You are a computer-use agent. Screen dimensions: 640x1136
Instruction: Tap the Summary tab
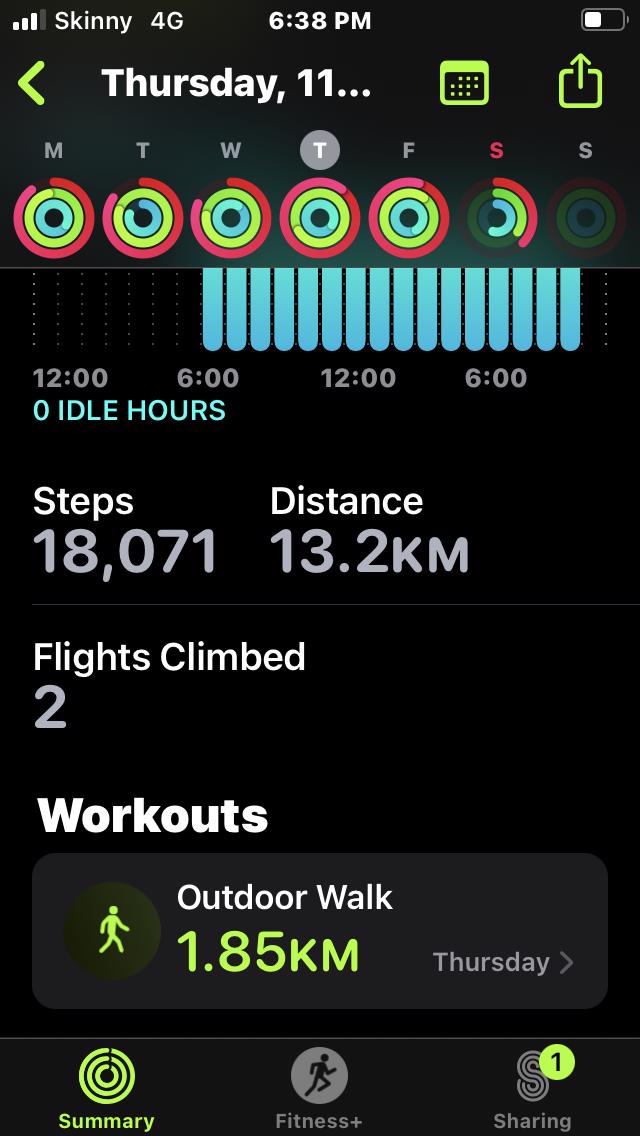(x=106, y=1090)
